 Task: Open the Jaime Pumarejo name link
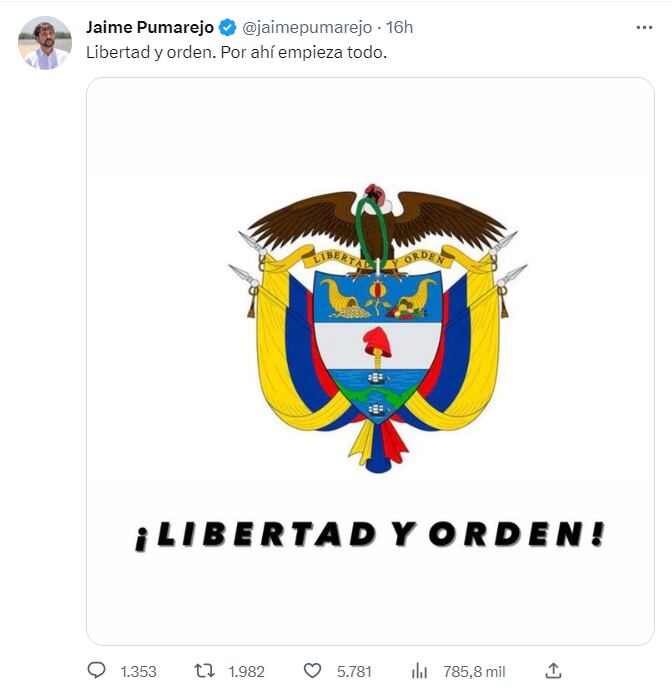(x=149, y=27)
